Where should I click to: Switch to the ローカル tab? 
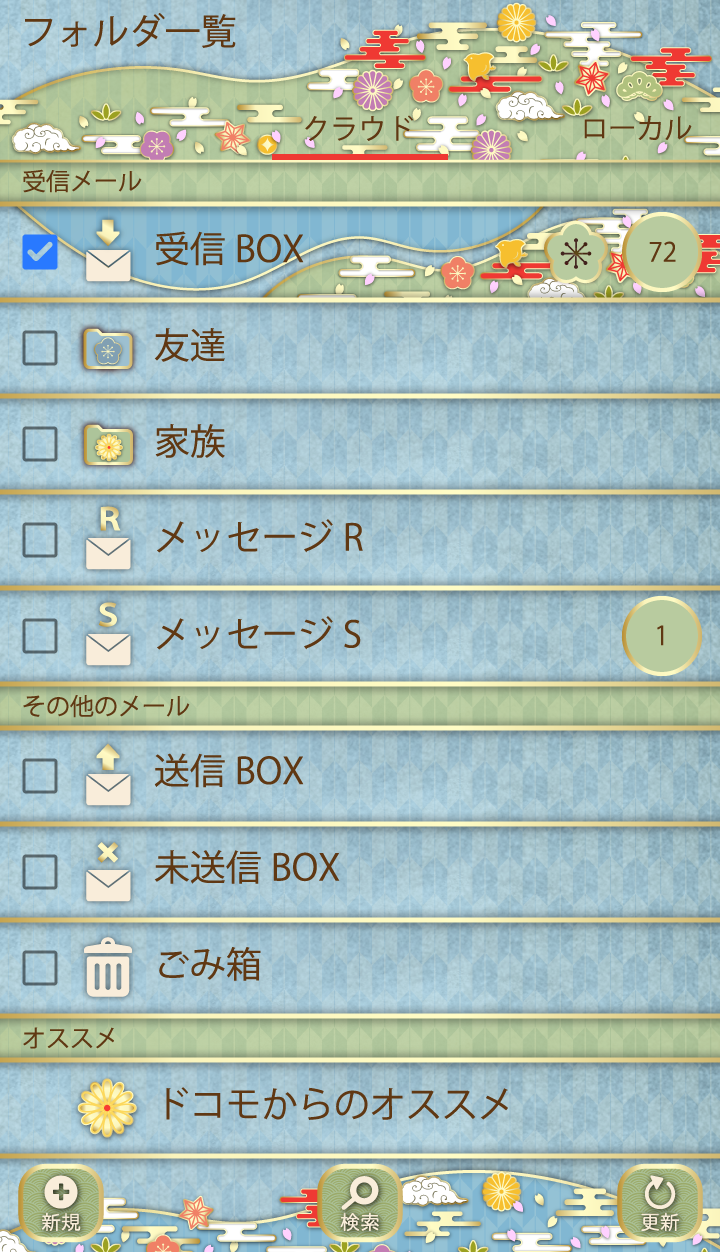point(636,129)
